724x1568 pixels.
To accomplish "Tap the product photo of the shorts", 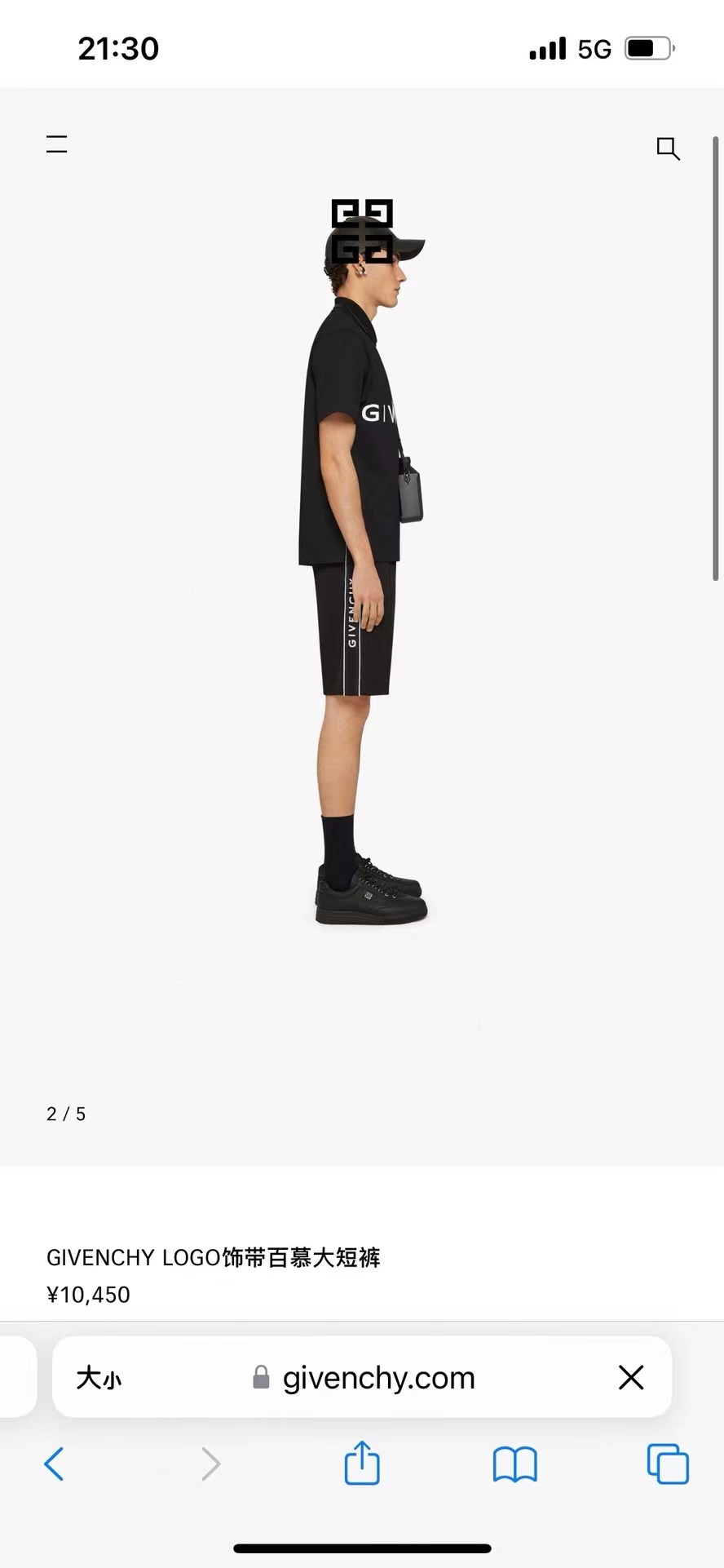I will (362, 571).
